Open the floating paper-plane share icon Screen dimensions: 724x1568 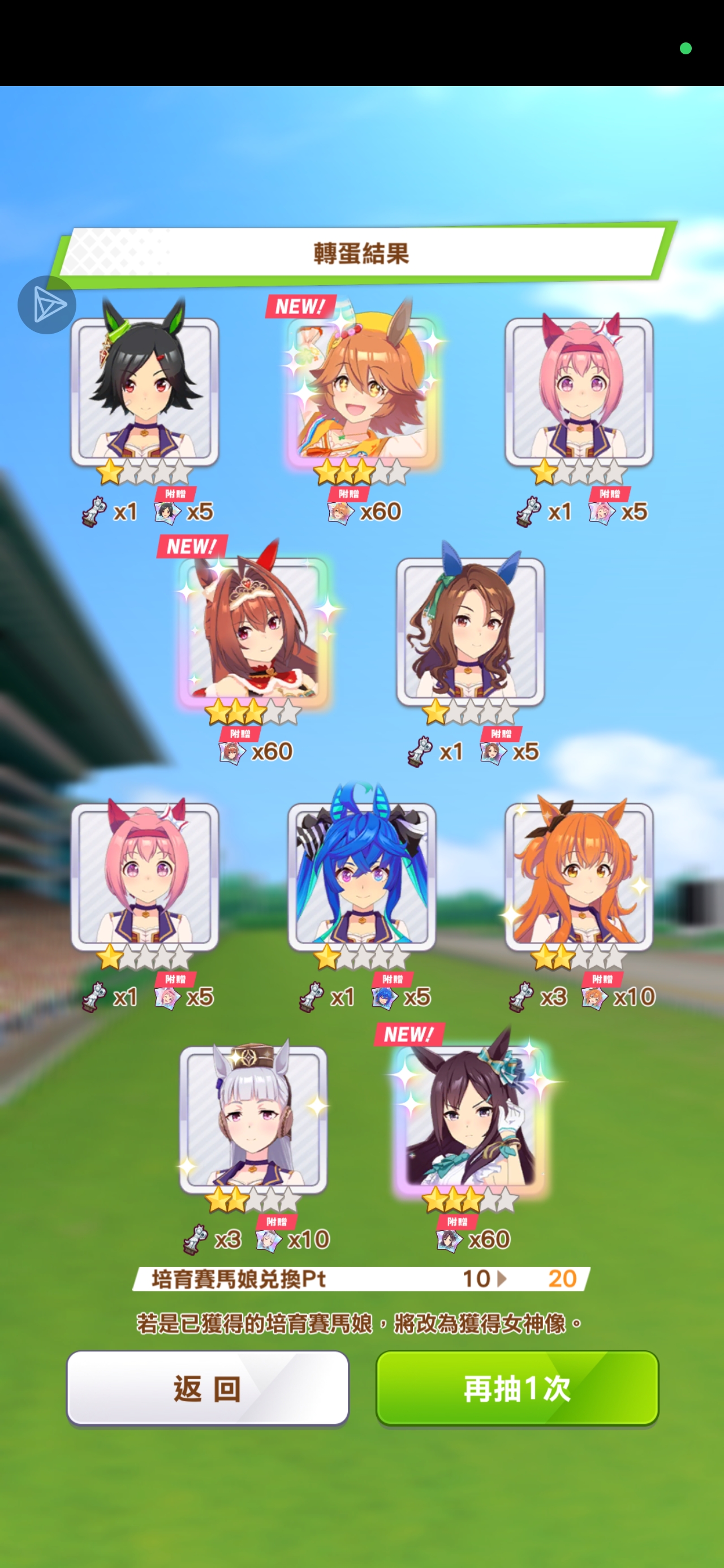click(x=47, y=305)
